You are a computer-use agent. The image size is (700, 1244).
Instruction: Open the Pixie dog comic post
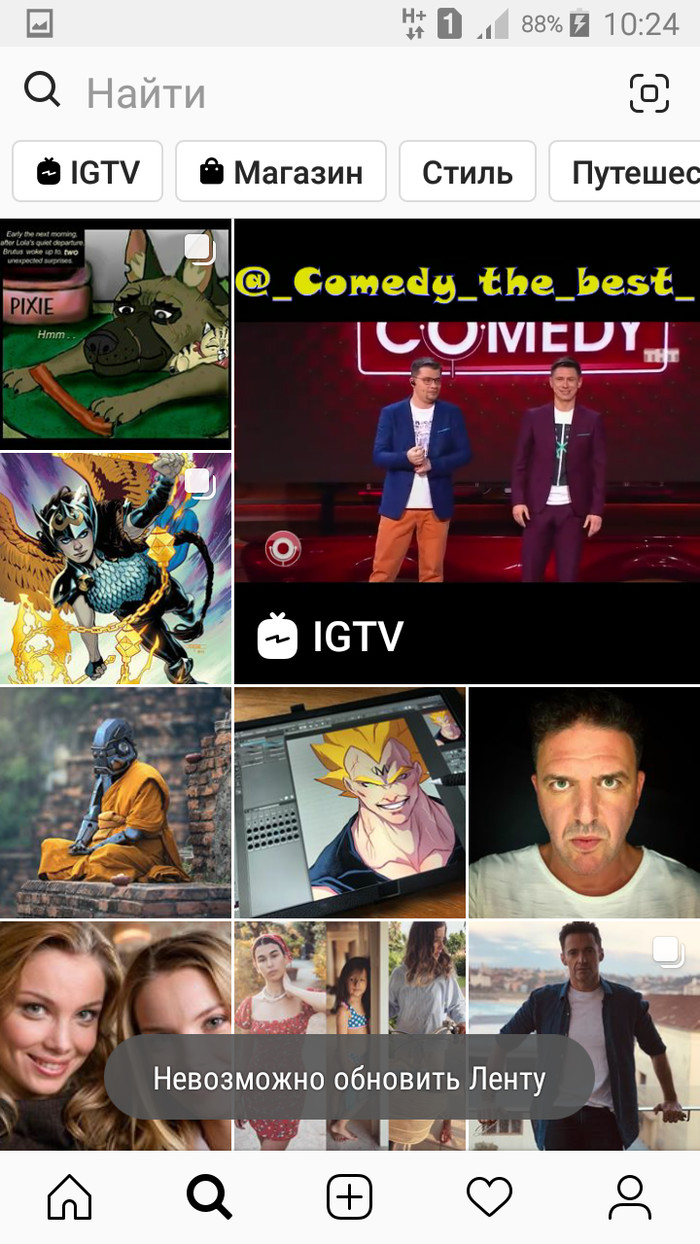tap(115, 333)
